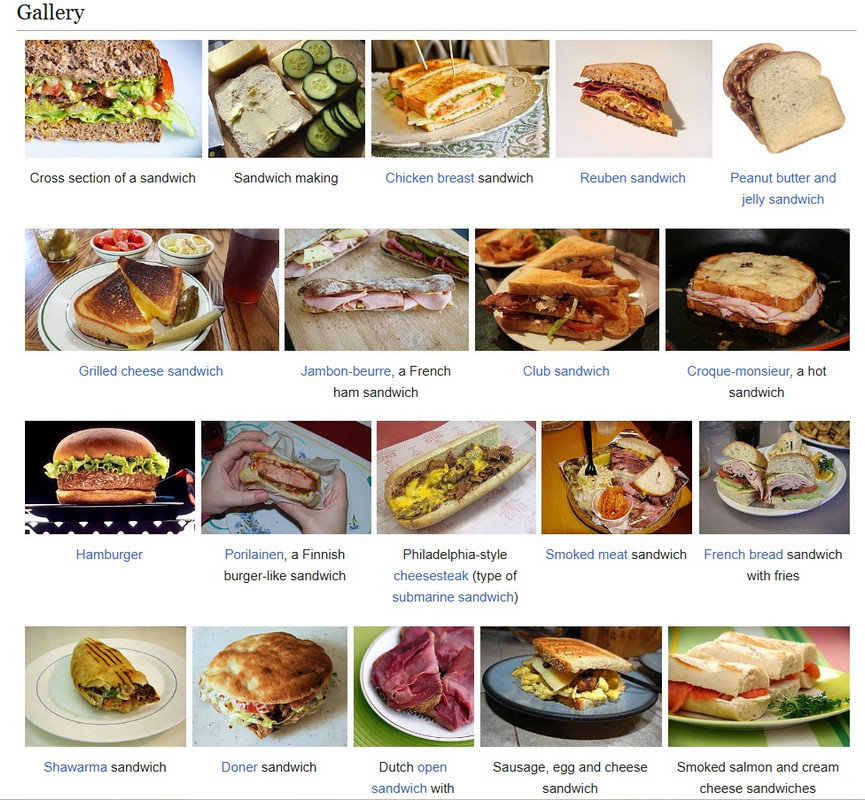This screenshot has width=865, height=800.
Task: View the sandwich making image
Action: pyautogui.click(x=286, y=98)
